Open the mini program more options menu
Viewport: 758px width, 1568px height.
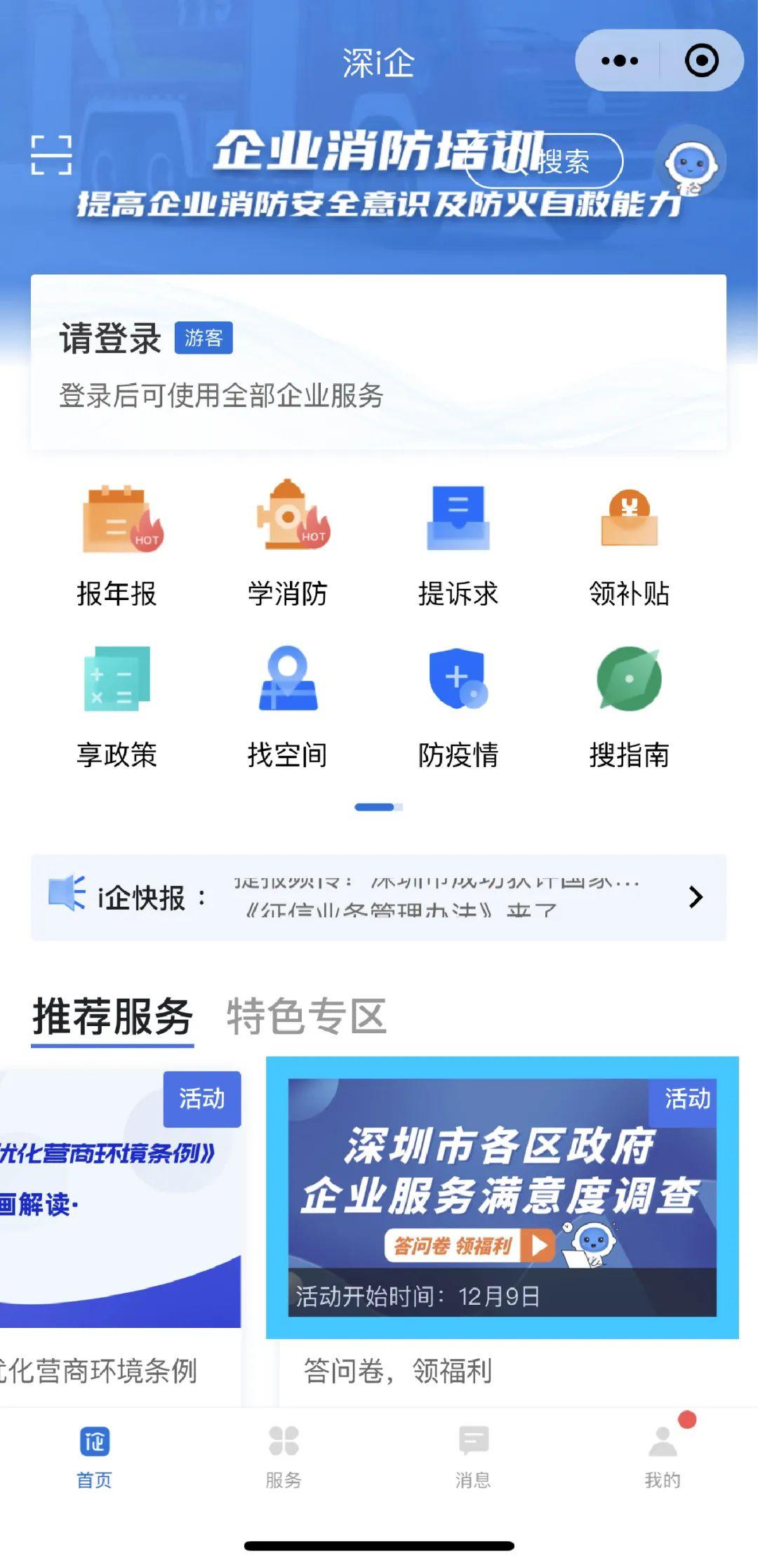tap(620, 61)
